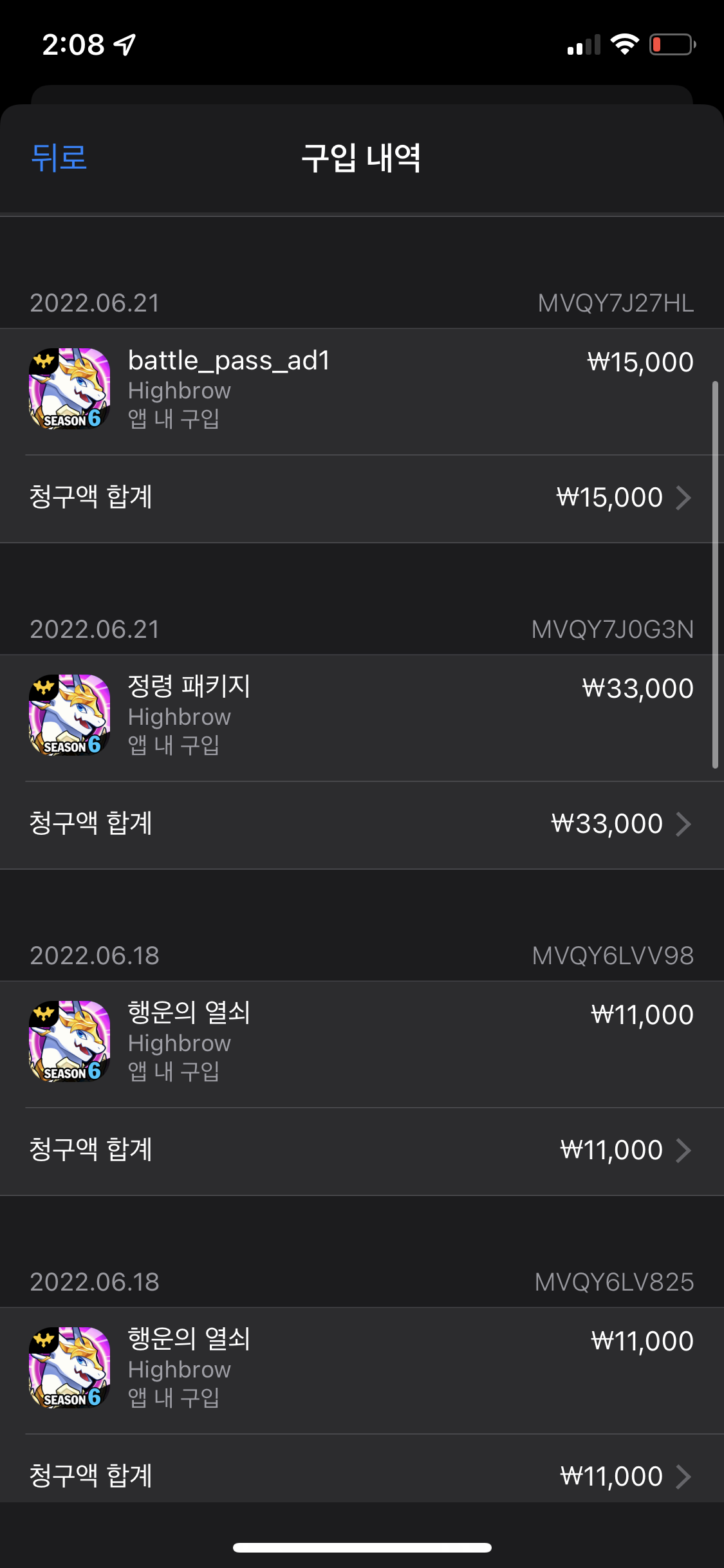Open 청구액 합계 for order MVQY6LVV98
The width and height of the screenshot is (724, 1568).
[x=362, y=1150]
